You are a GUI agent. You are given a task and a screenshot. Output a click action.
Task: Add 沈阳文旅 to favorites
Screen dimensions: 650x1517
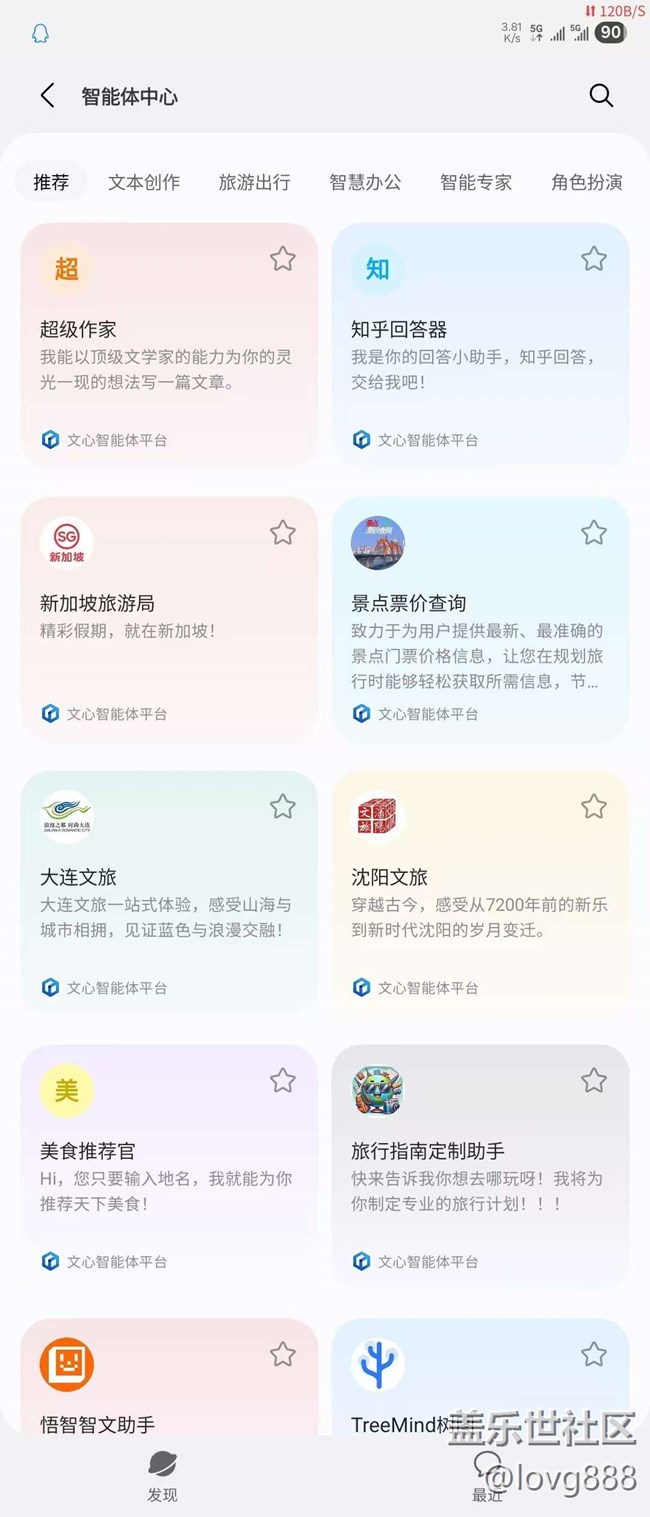594,806
